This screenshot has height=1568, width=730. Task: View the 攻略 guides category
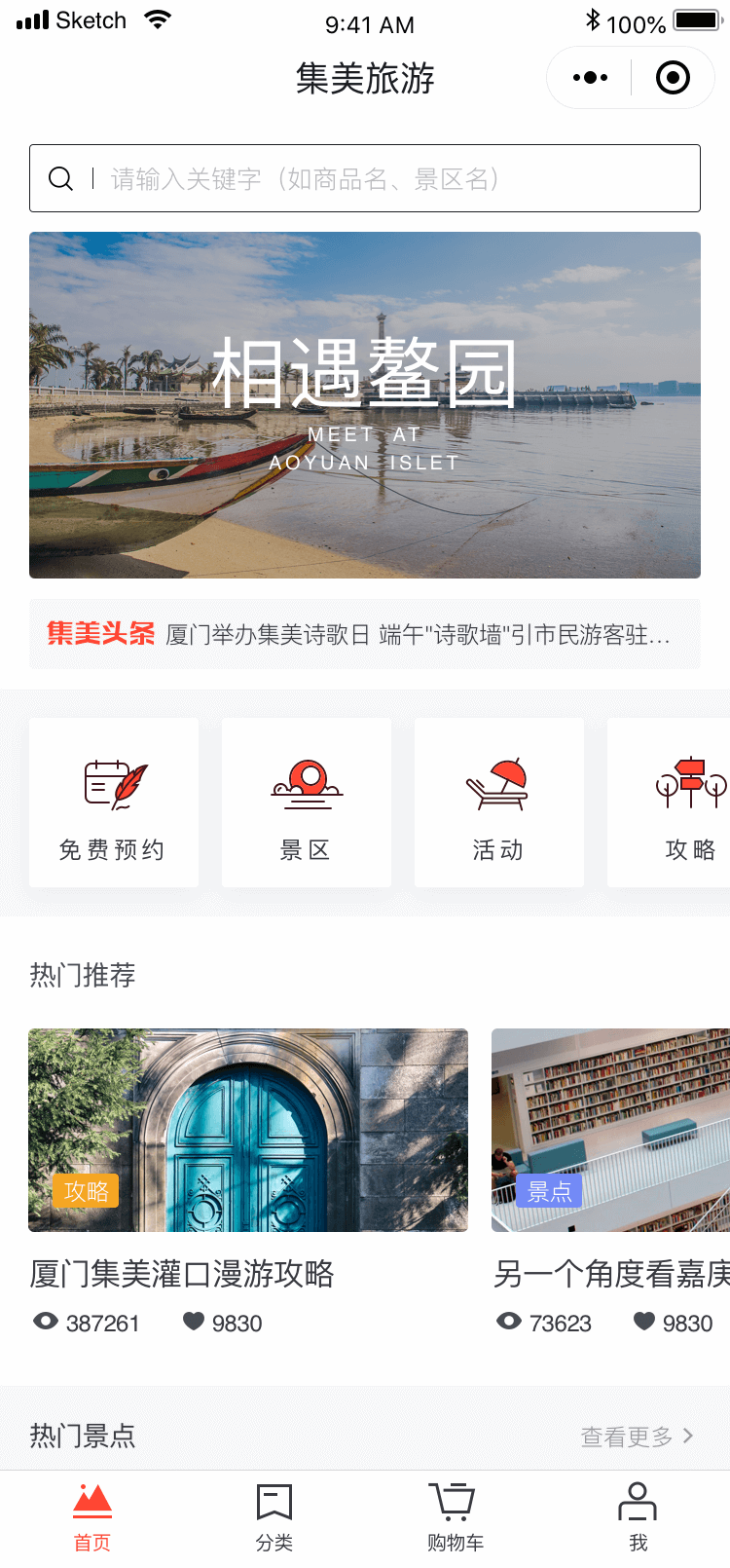tap(681, 803)
